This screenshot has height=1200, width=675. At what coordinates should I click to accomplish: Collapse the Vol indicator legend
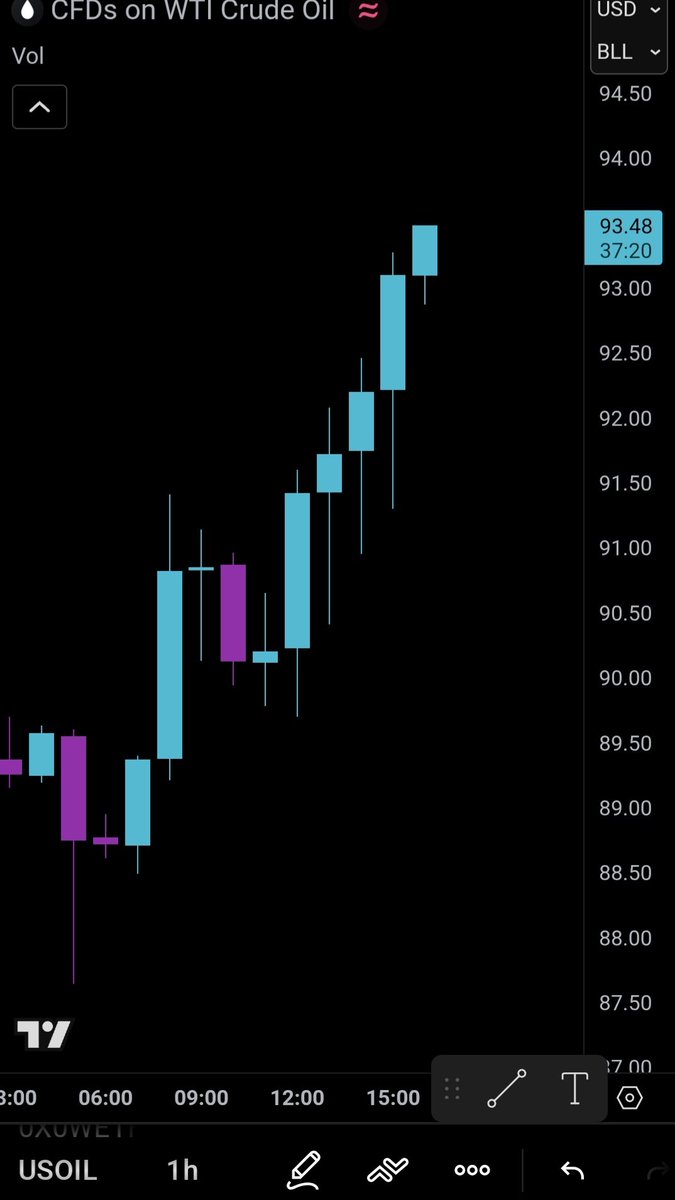(x=40, y=107)
